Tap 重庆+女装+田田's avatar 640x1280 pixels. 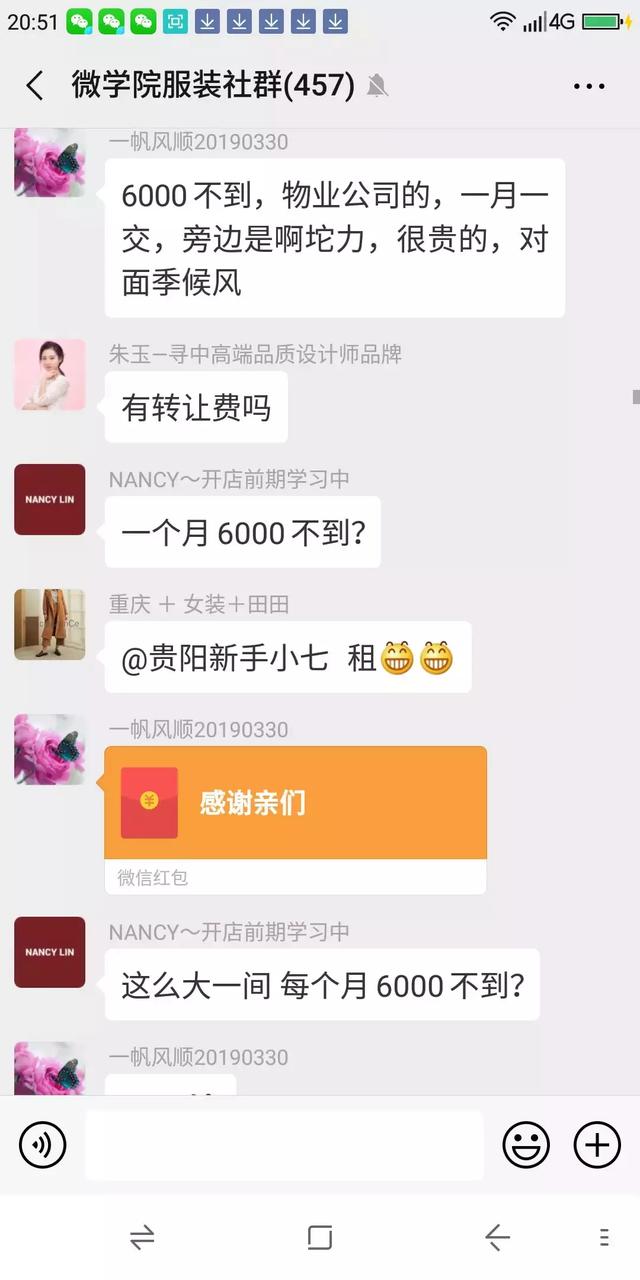pyautogui.click(x=49, y=625)
